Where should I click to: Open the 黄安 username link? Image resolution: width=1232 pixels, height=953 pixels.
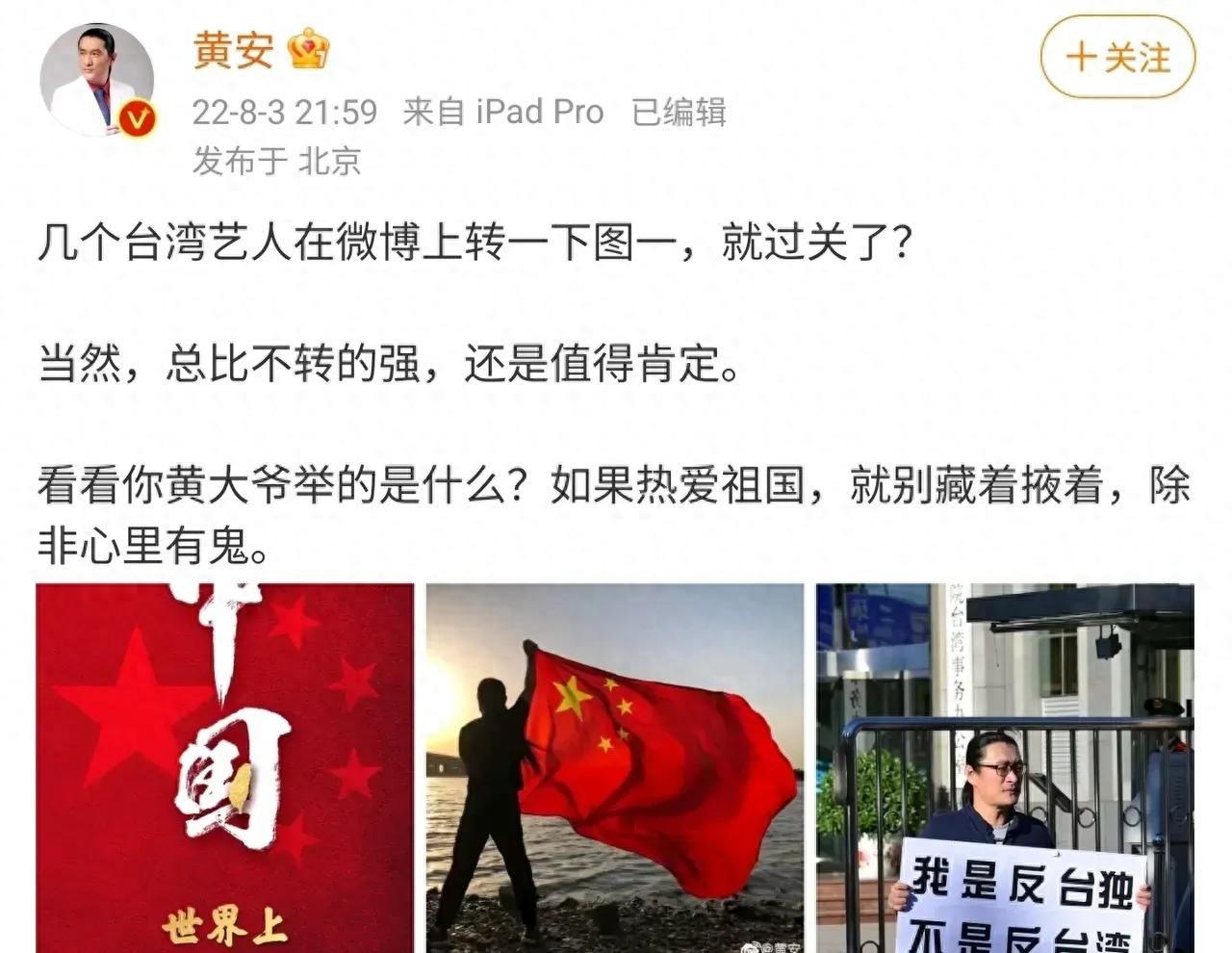234,50
